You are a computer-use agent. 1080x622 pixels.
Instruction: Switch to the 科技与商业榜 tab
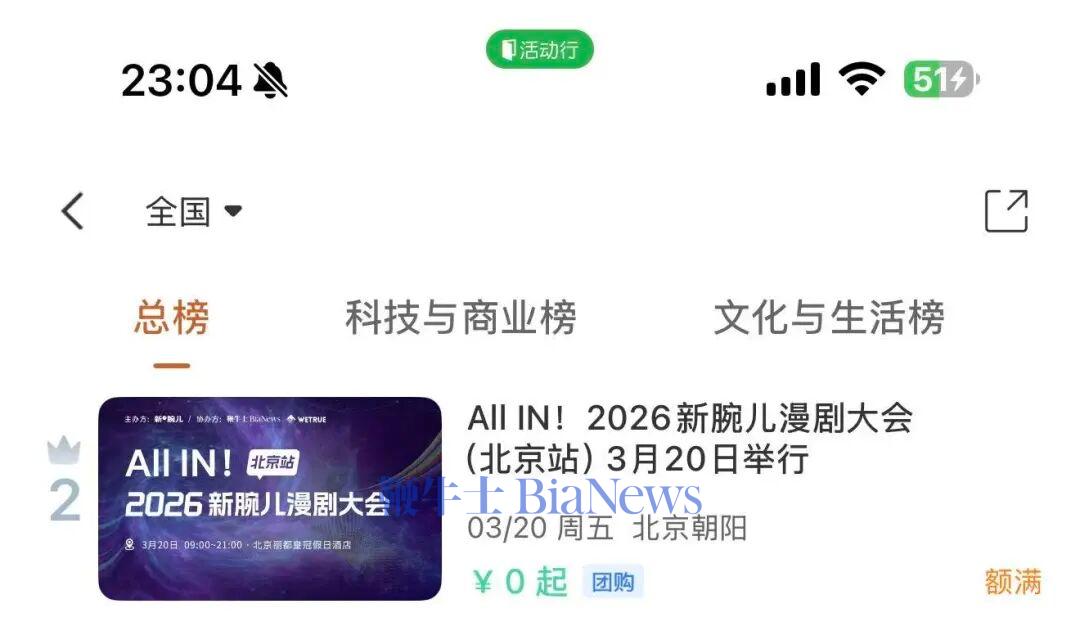tap(460, 319)
